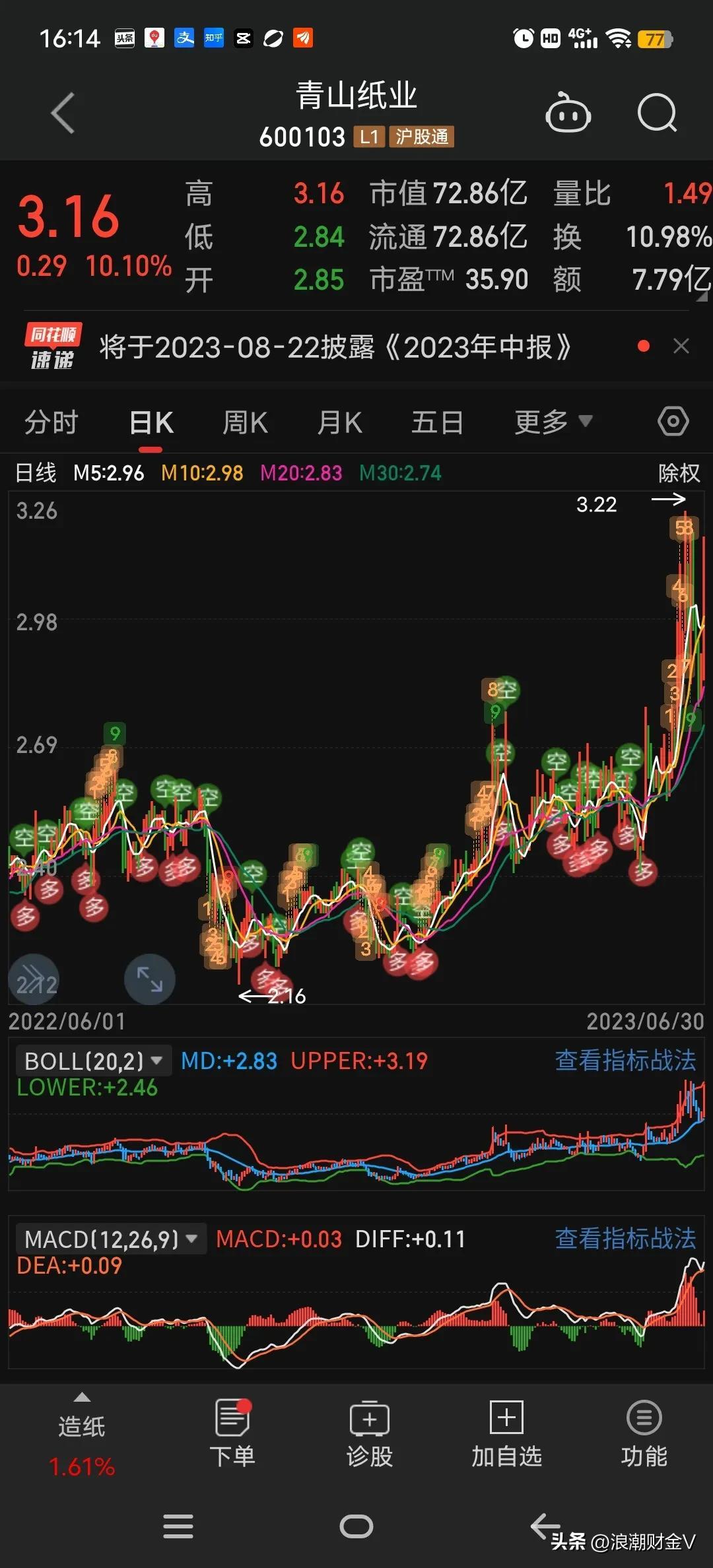Image resolution: width=713 pixels, height=1568 pixels.
Task: Expand chart to fullscreen
Action: tap(150, 979)
